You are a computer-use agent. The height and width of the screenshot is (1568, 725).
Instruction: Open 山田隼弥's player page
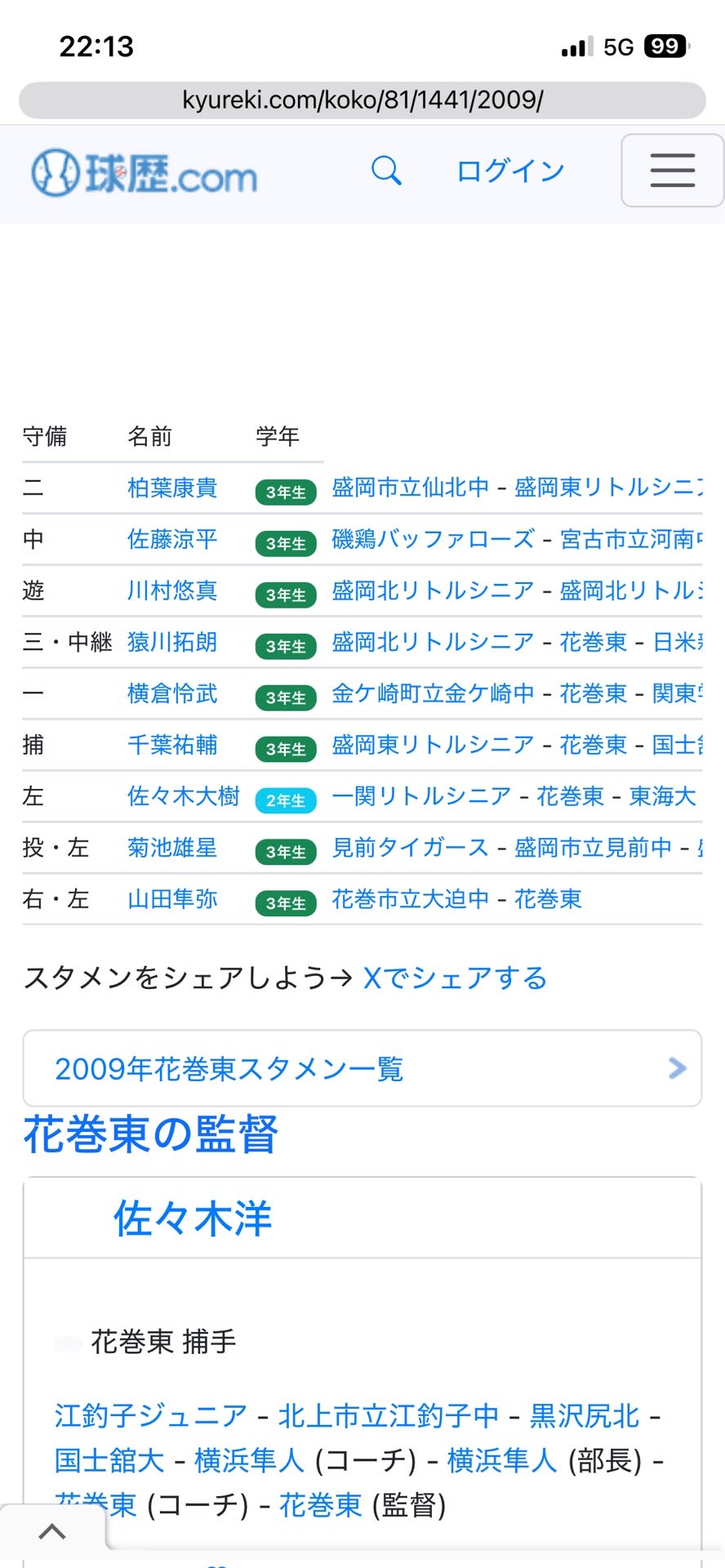[171, 899]
